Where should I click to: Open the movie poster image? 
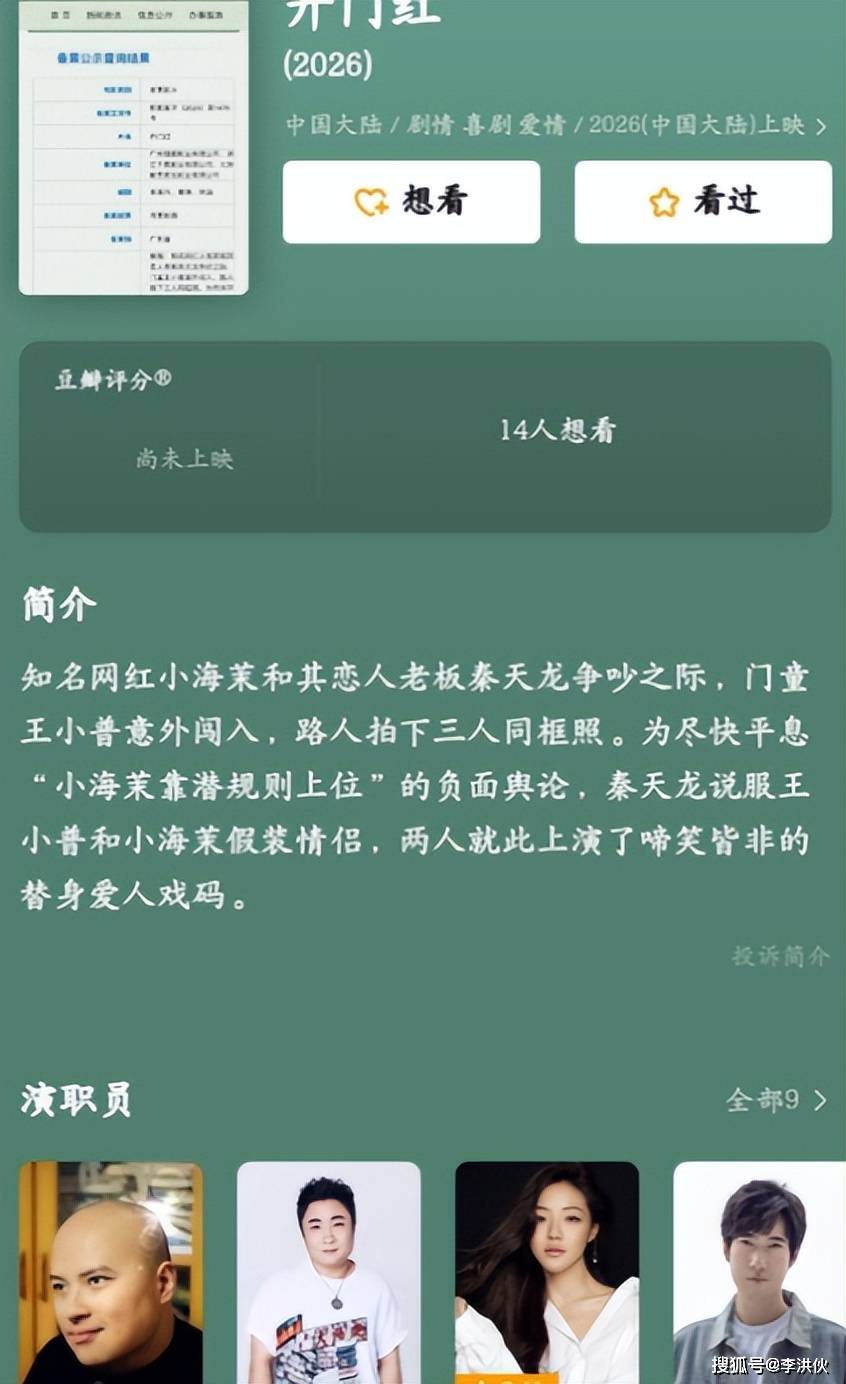(133, 147)
